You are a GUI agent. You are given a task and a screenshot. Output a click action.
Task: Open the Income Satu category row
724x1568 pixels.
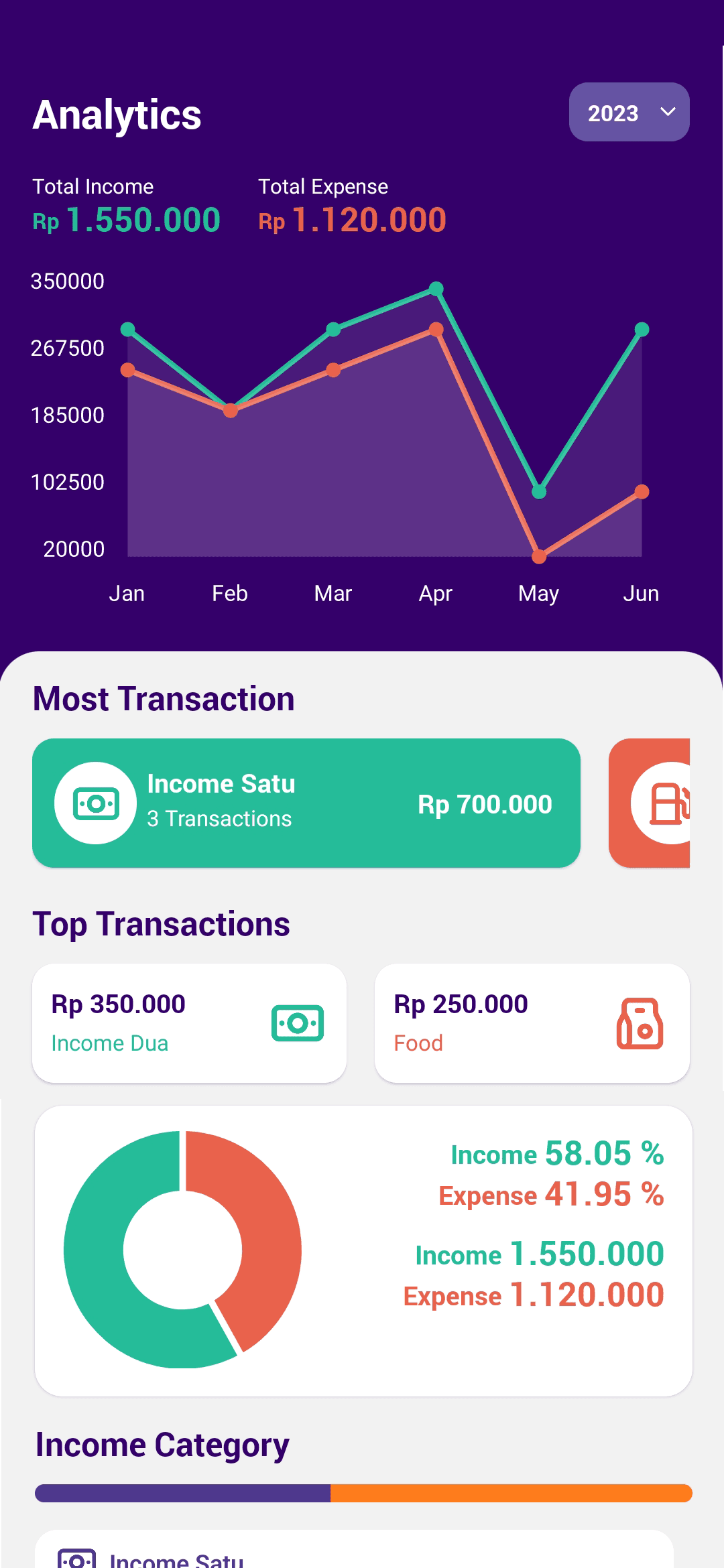(354, 1549)
